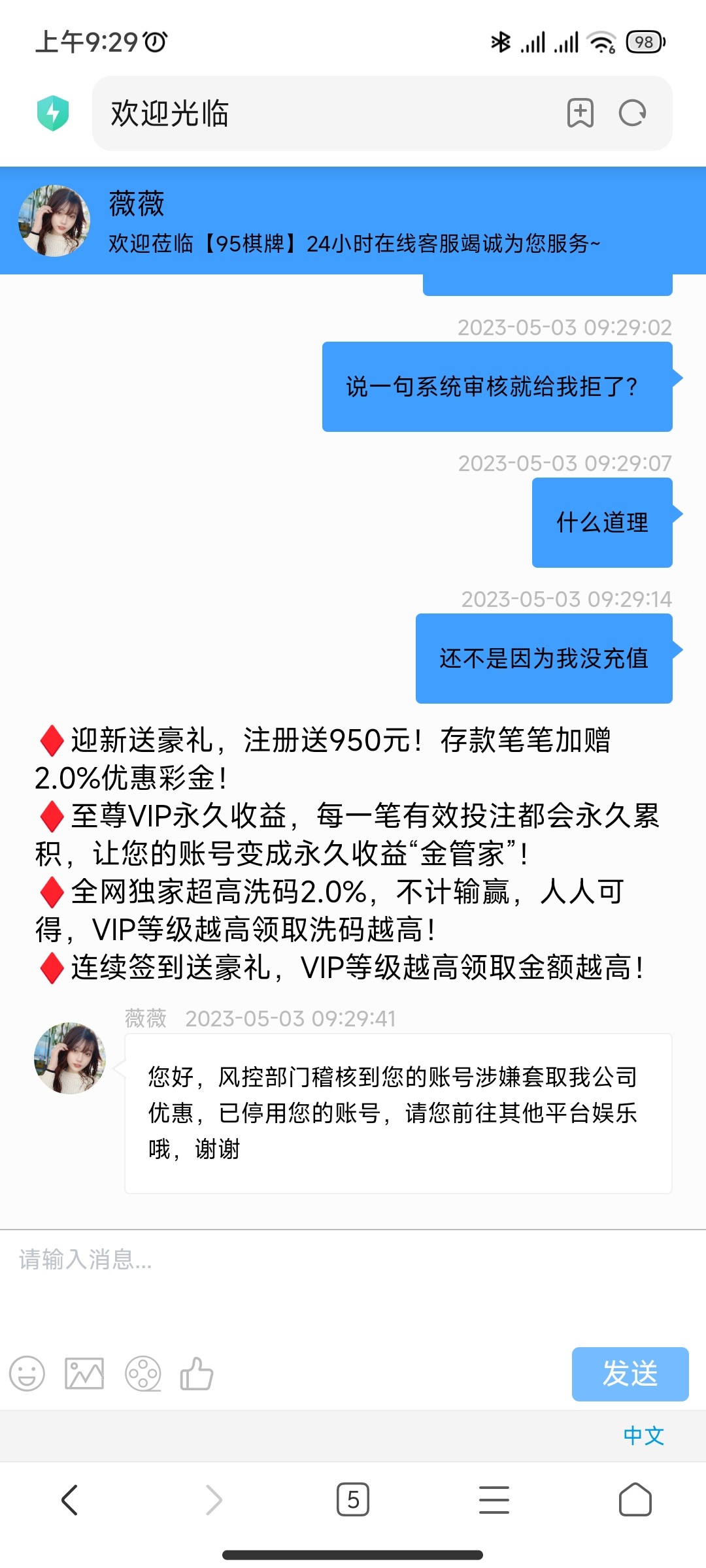Open the browser tabs switcher
The image size is (706, 1568).
point(353,1499)
